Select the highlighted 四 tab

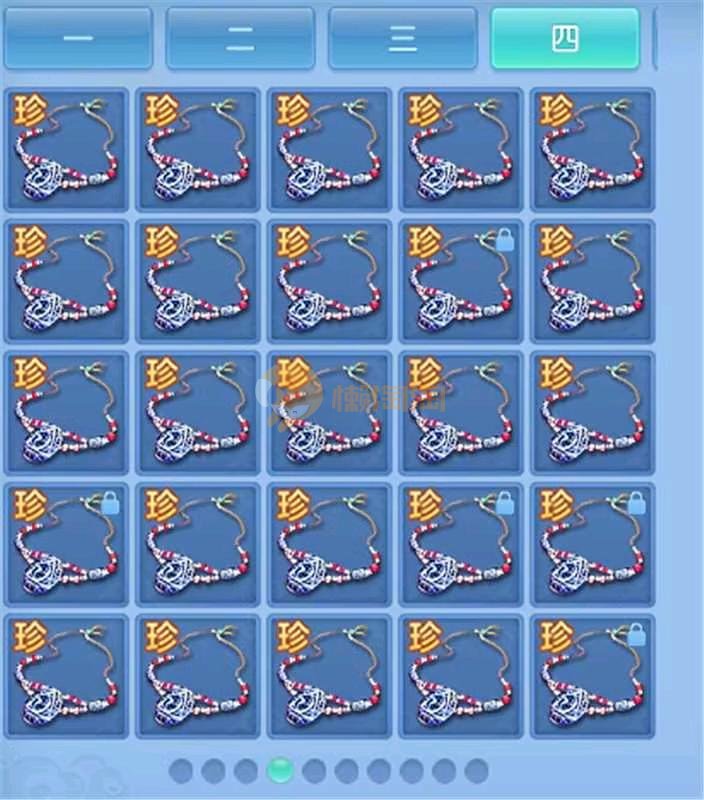(565, 39)
